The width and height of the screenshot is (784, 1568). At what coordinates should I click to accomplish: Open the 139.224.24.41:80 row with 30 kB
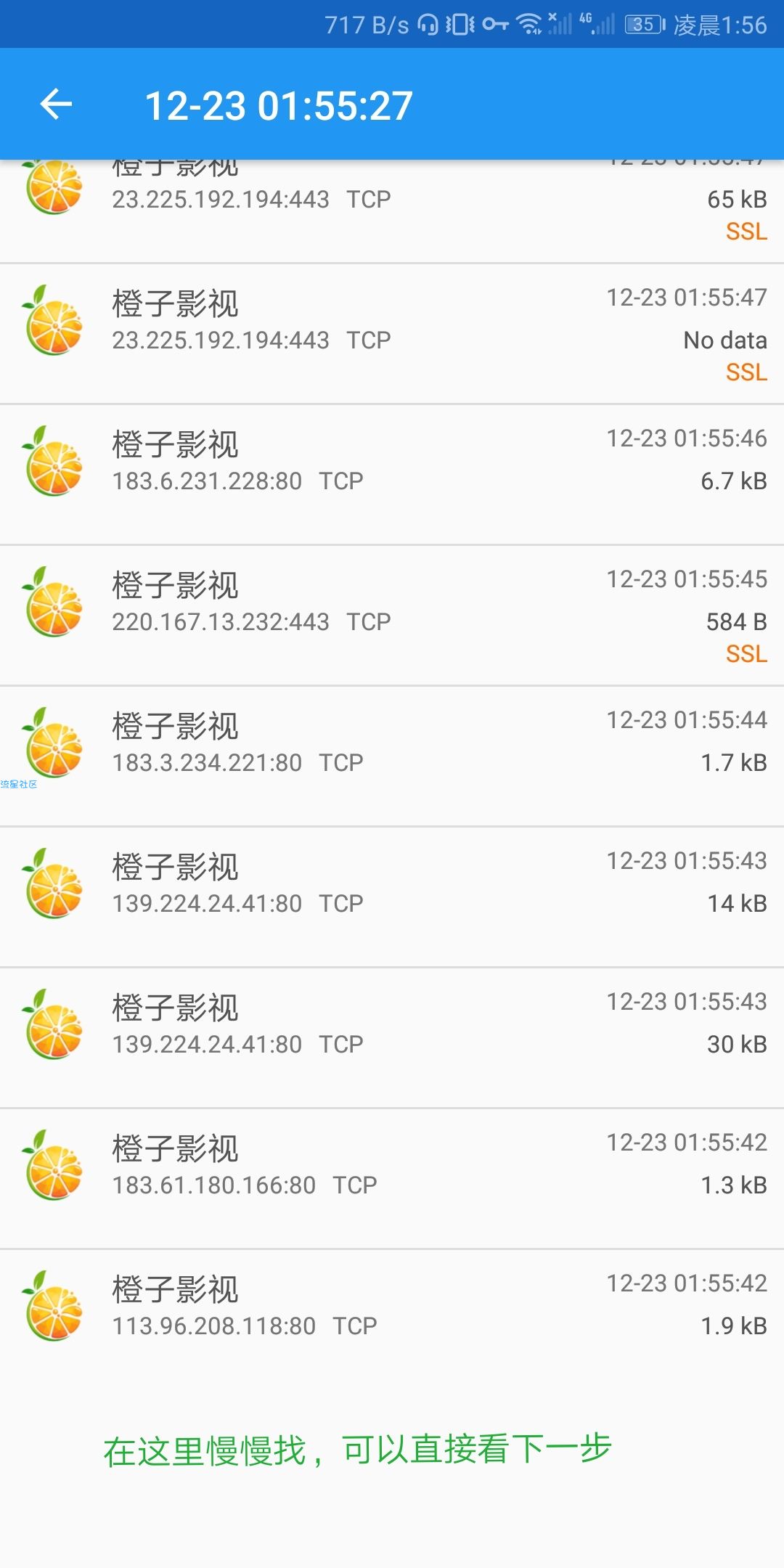[x=392, y=1038]
